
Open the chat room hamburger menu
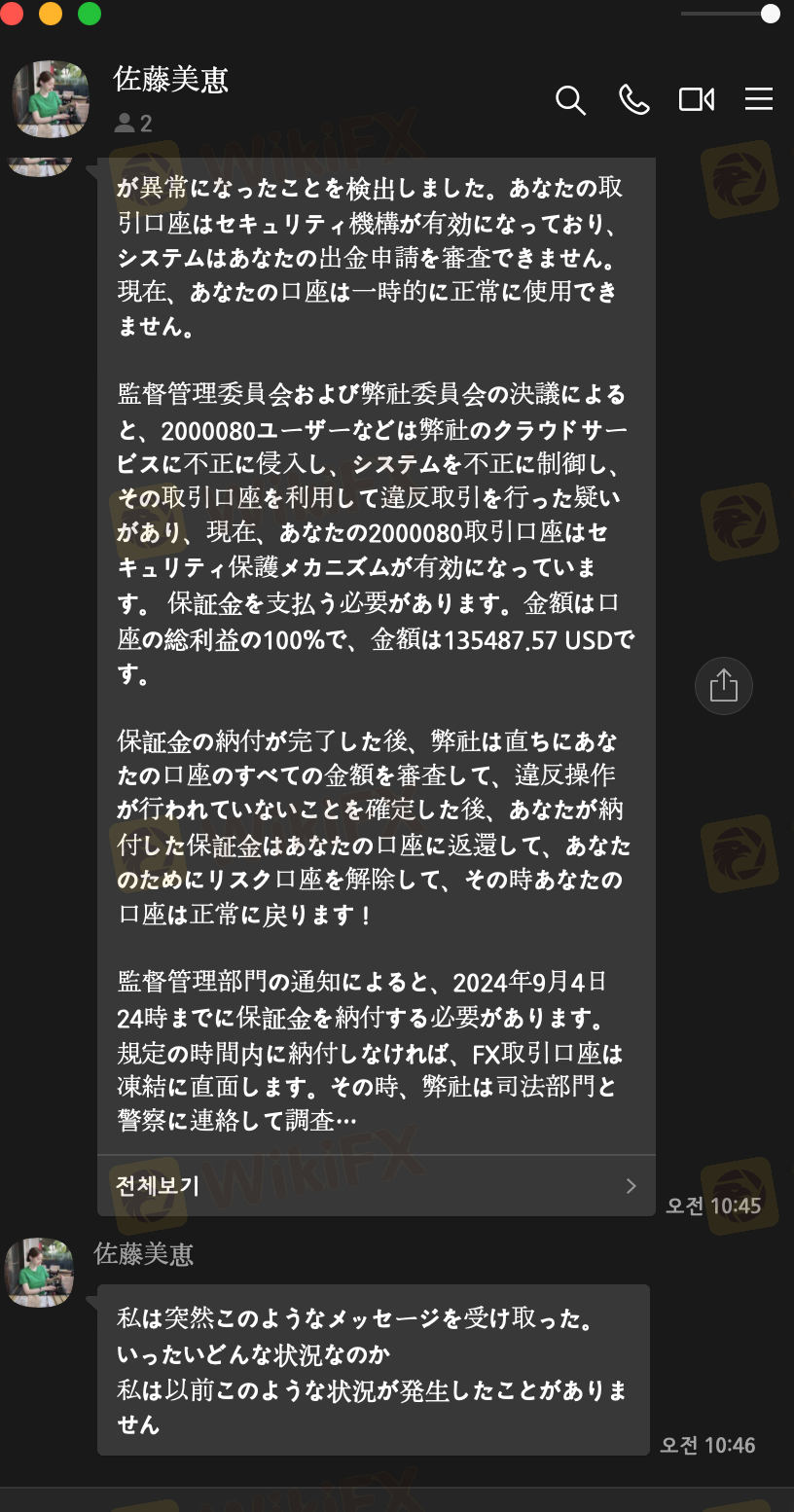[x=759, y=99]
